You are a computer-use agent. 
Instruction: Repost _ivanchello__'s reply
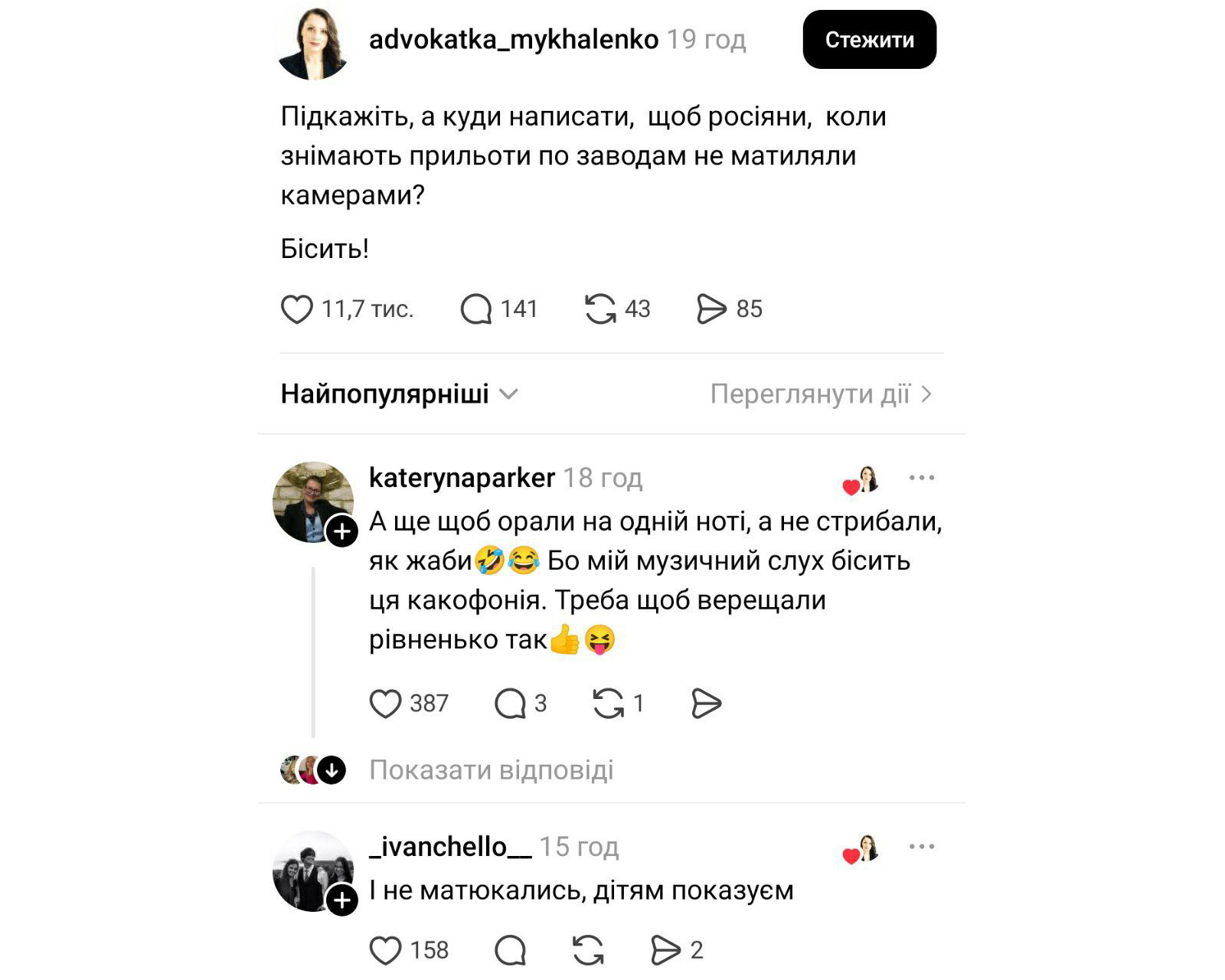(588, 951)
